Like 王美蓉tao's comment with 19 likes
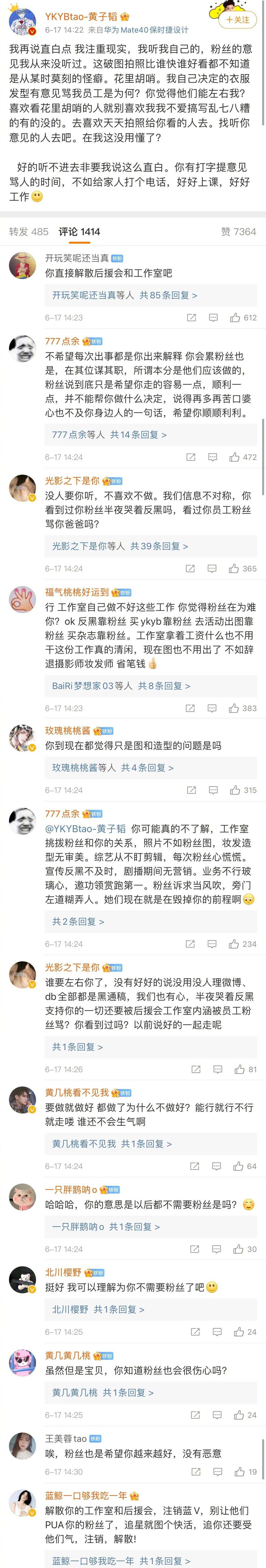Screen dimensions: 266x1568 click(239, 1472)
